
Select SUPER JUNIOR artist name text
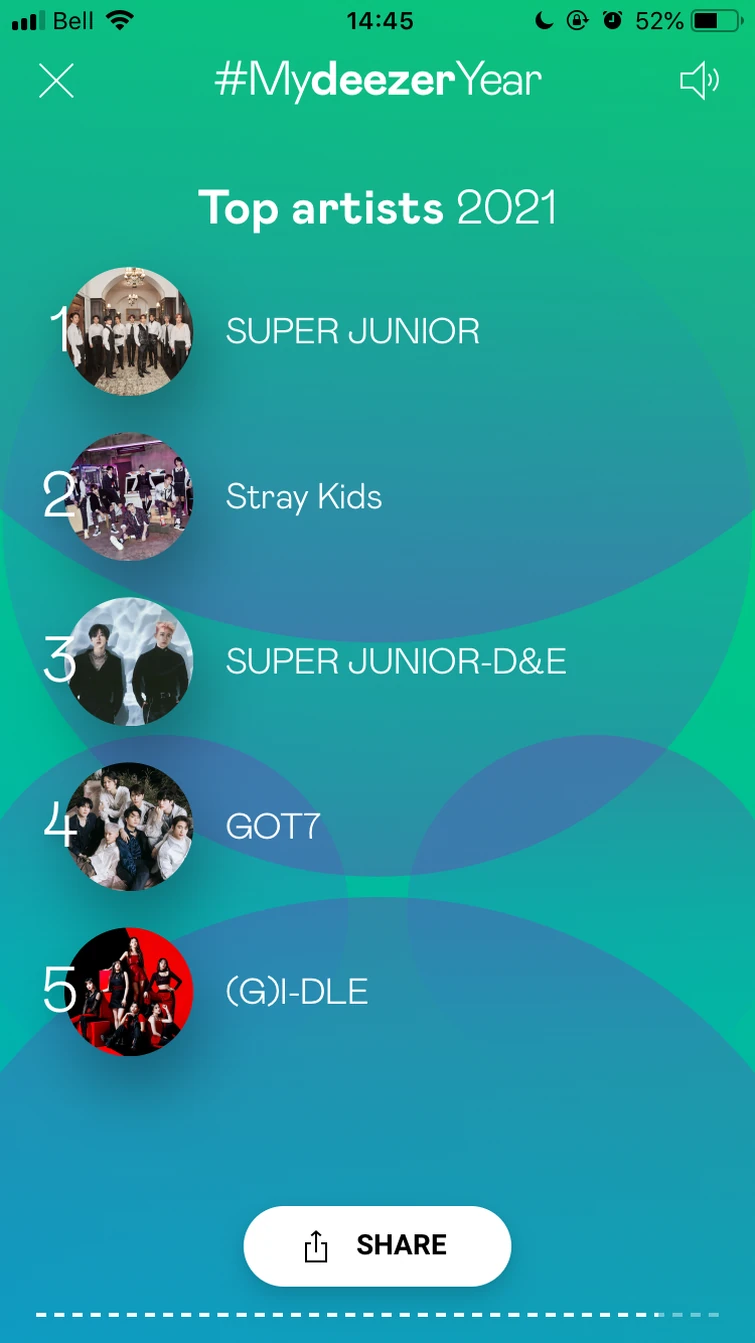[352, 331]
